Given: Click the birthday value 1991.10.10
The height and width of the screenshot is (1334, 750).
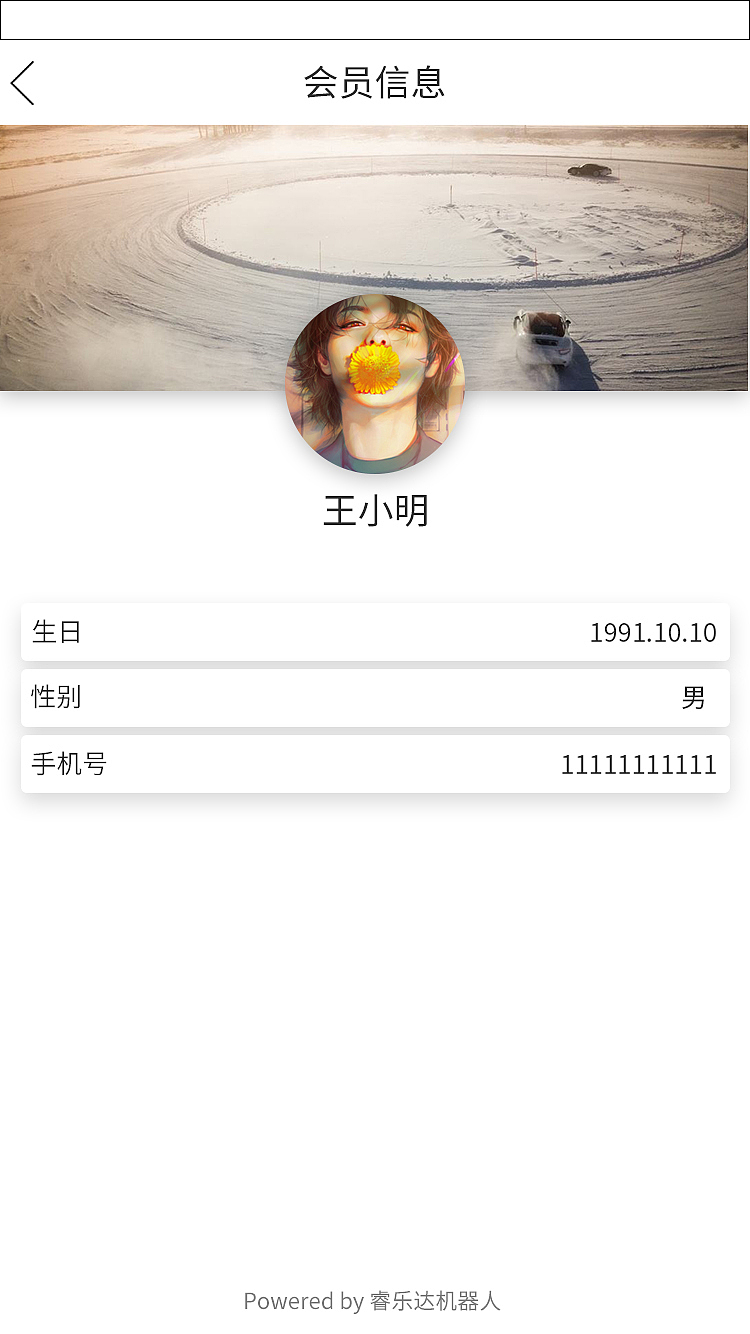Looking at the screenshot, I should [654, 632].
